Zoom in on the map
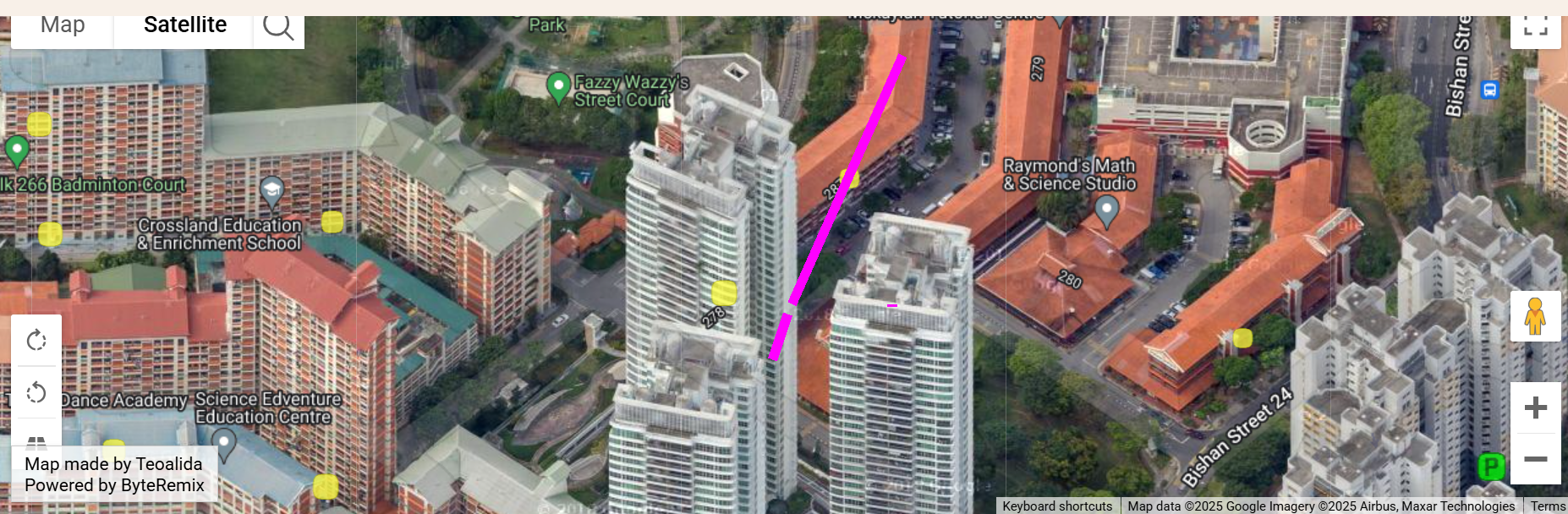Screen dimensions: 1568x514 tap(1535, 408)
